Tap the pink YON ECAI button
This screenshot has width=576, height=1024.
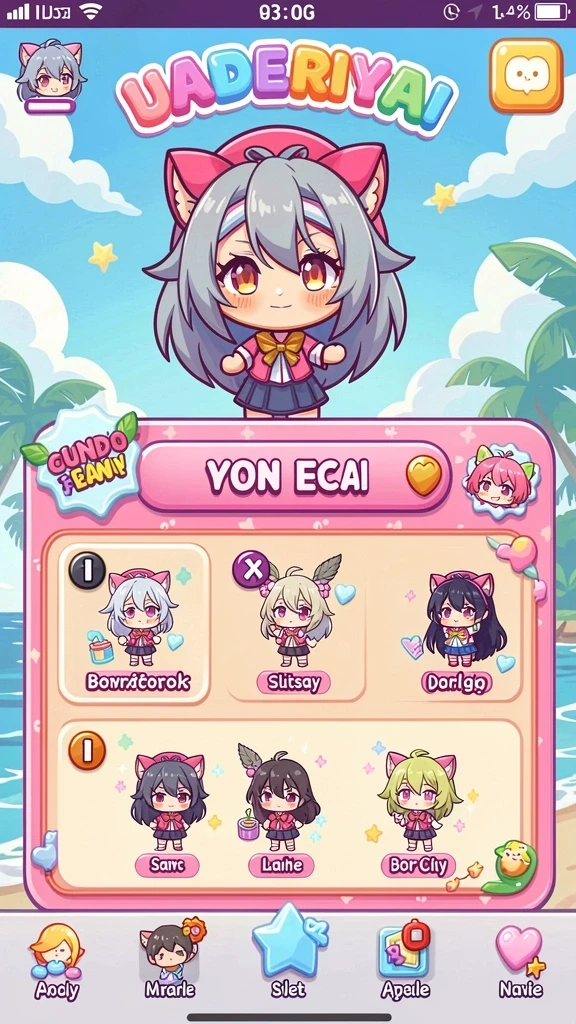[294, 475]
